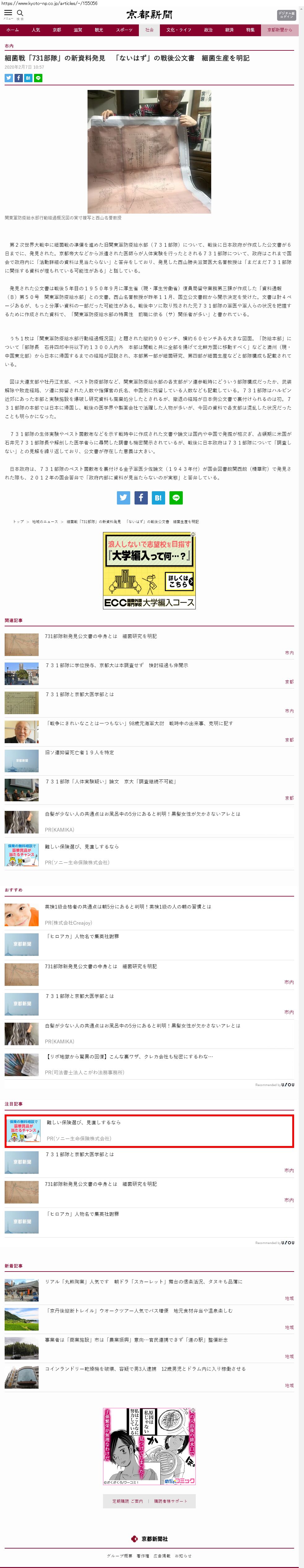Follow the 地域のニュース breadcrumb link
The height and width of the screenshot is (1568, 304).
(45, 522)
